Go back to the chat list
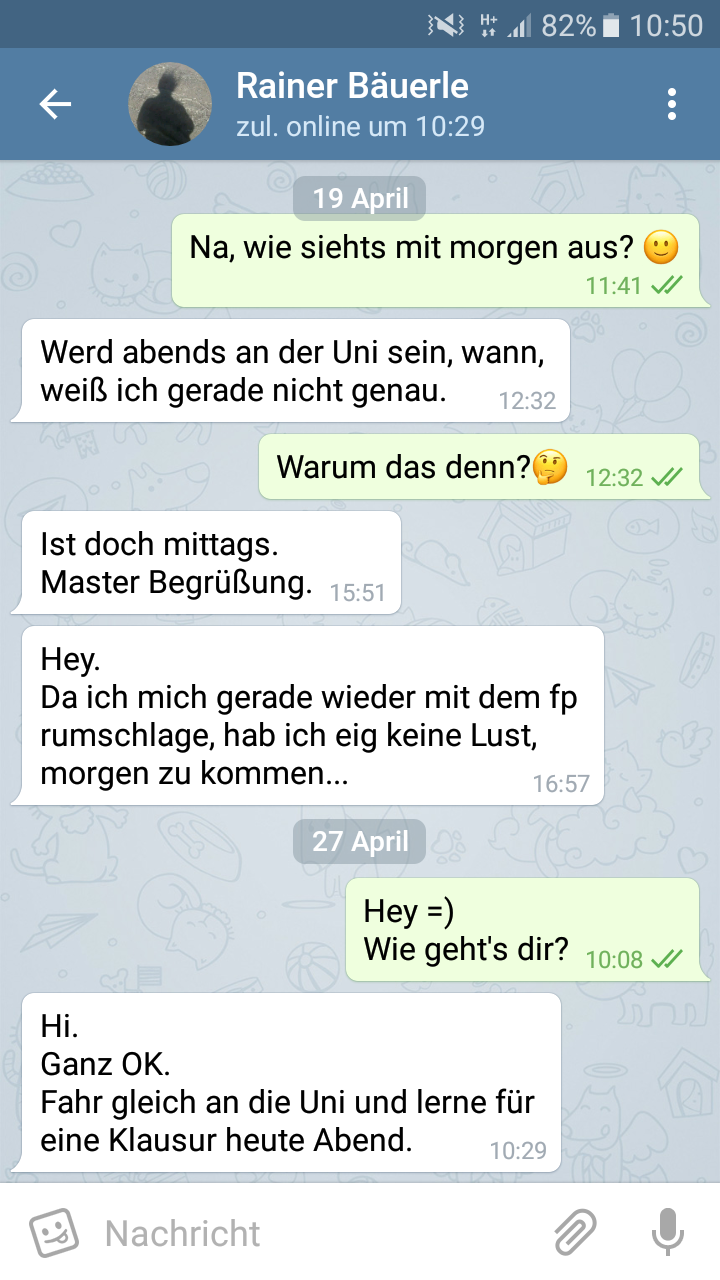The height and width of the screenshot is (1280, 720). click(55, 104)
